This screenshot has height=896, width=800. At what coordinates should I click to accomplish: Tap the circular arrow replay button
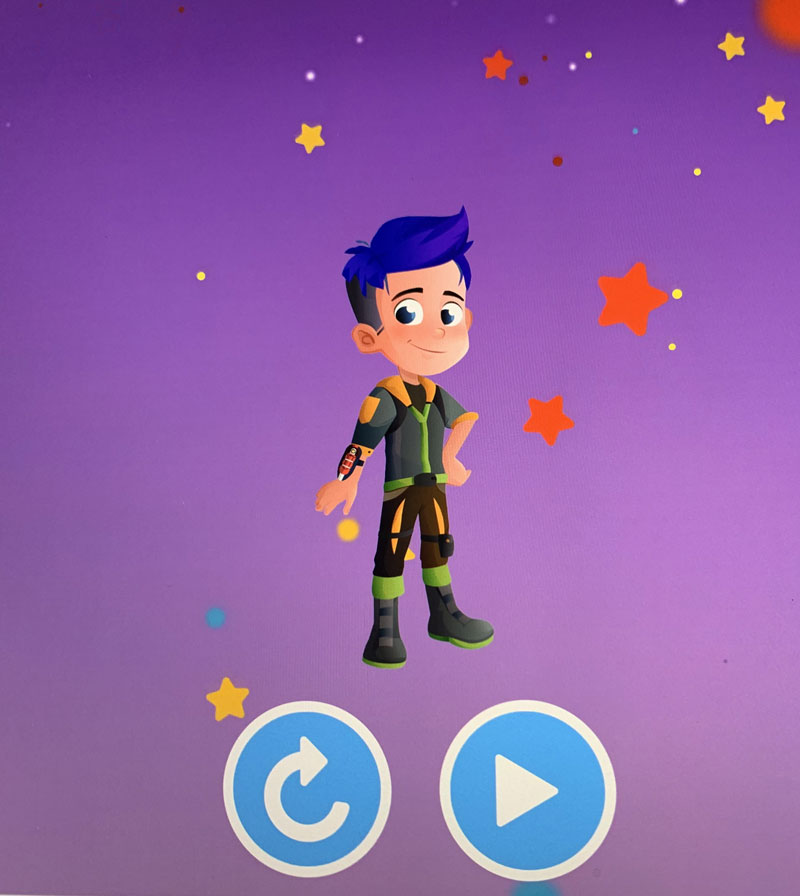click(x=307, y=790)
